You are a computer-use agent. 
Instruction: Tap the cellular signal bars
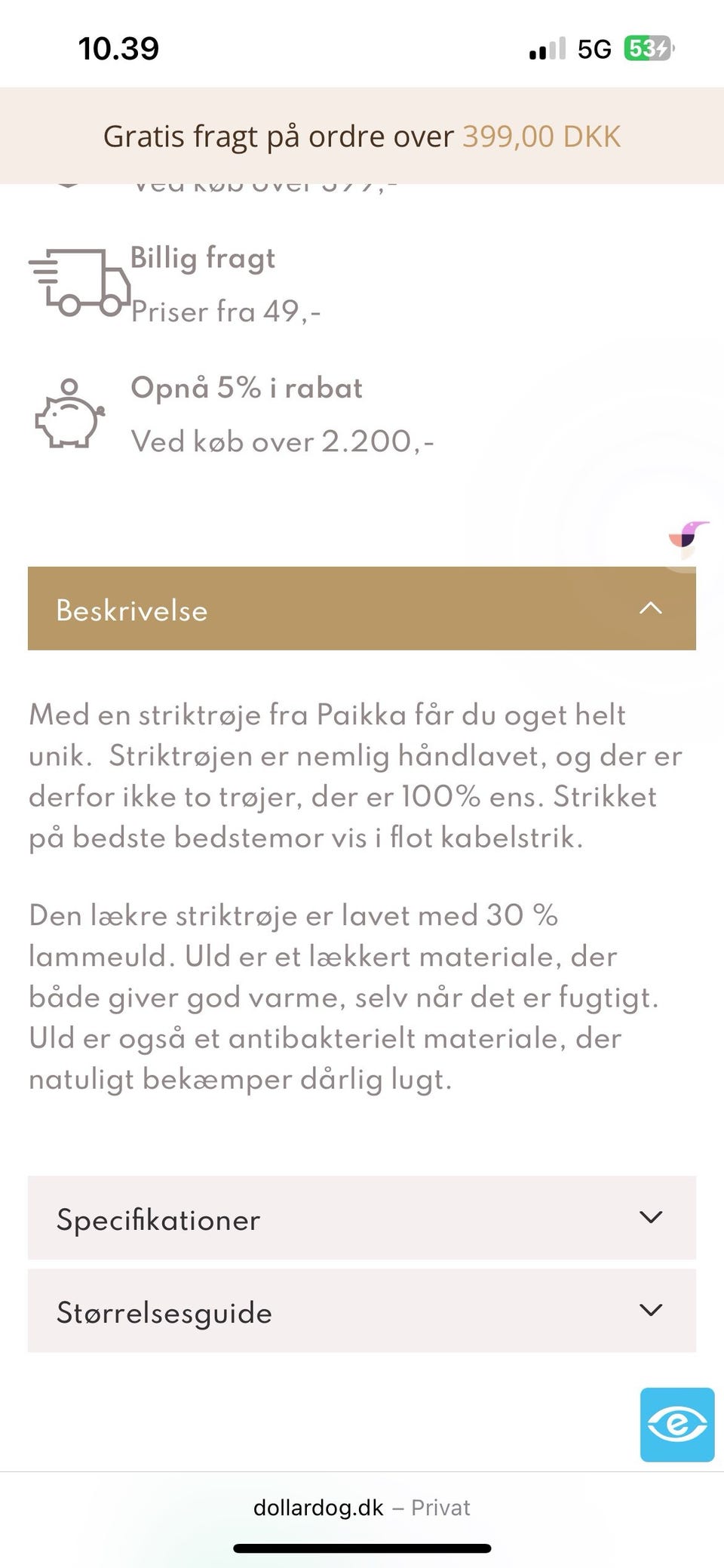546,48
